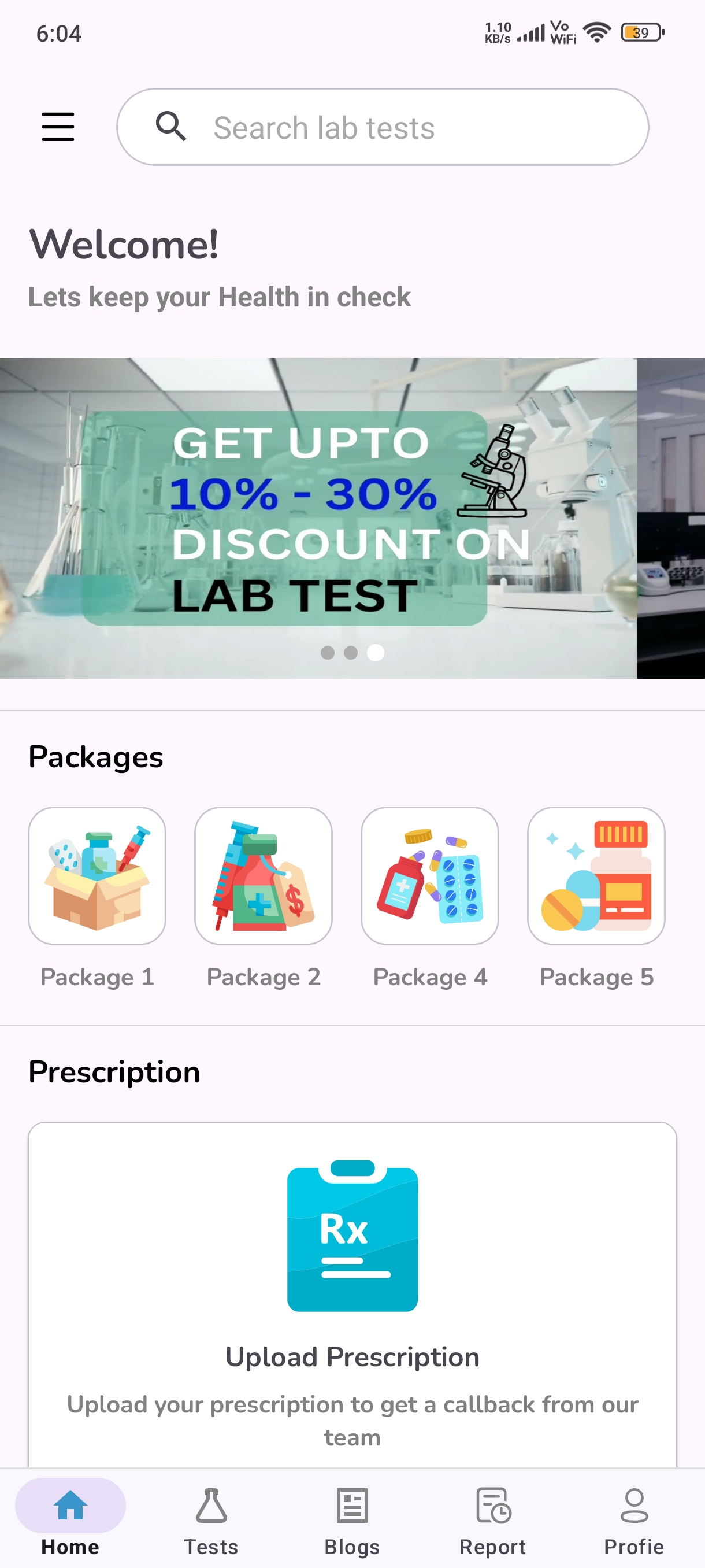Open Package 1

[97, 875]
